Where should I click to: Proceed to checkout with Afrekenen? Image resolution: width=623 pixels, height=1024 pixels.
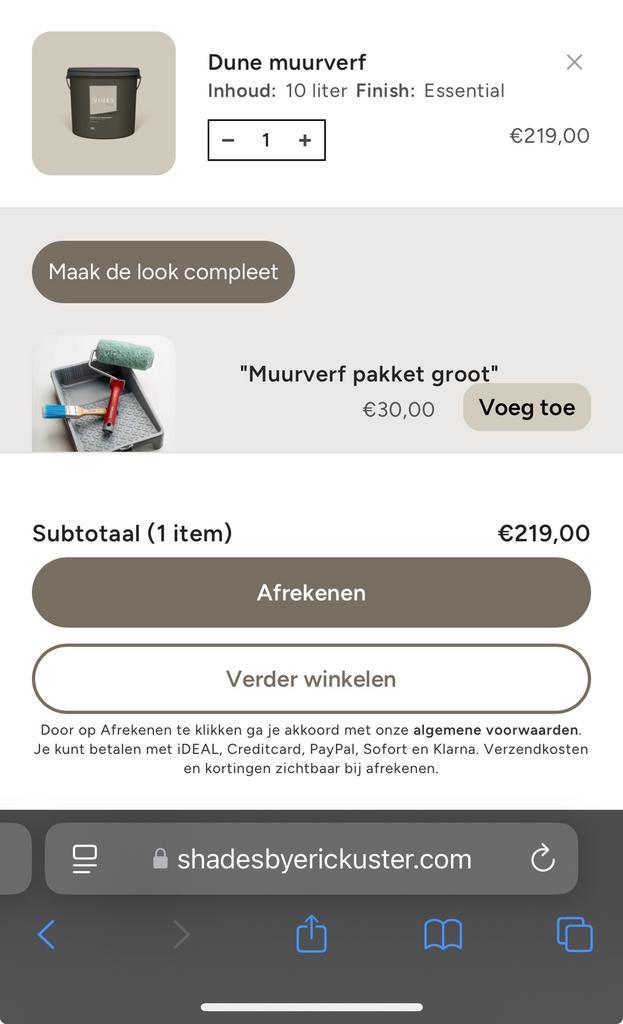tap(311, 592)
